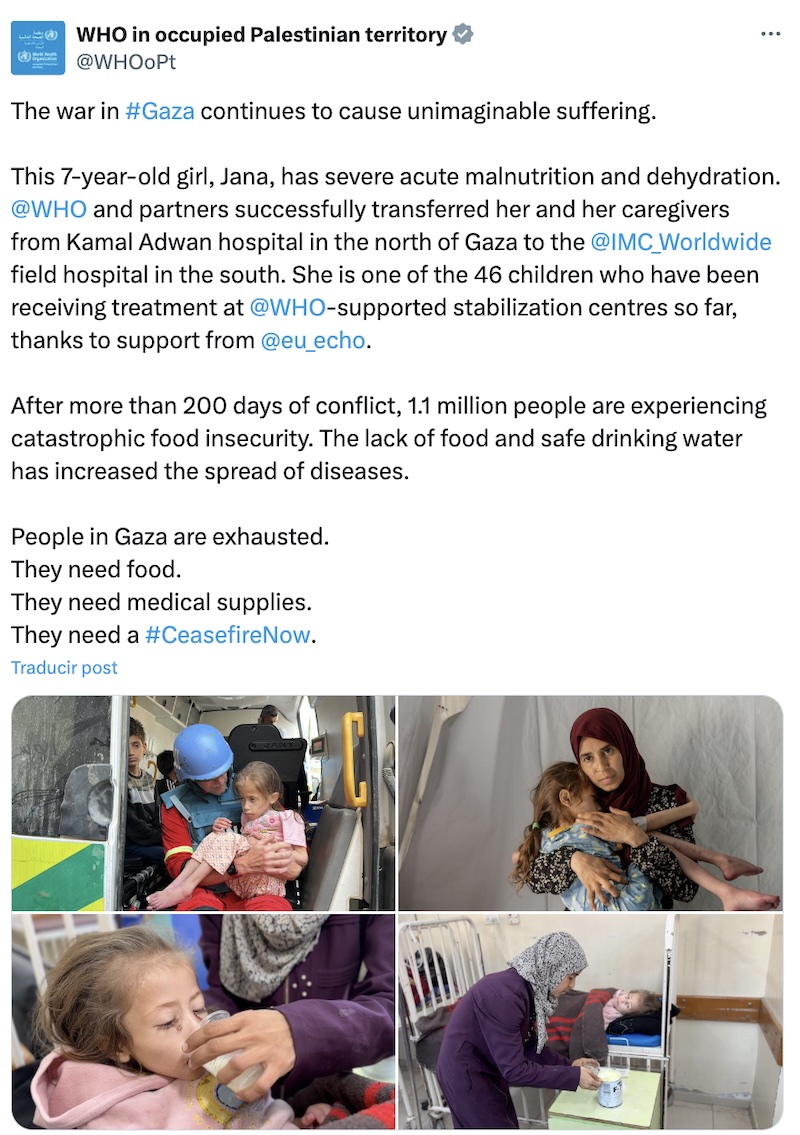
Task: Open the post's three-dot overflow menu
Action: [770, 34]
